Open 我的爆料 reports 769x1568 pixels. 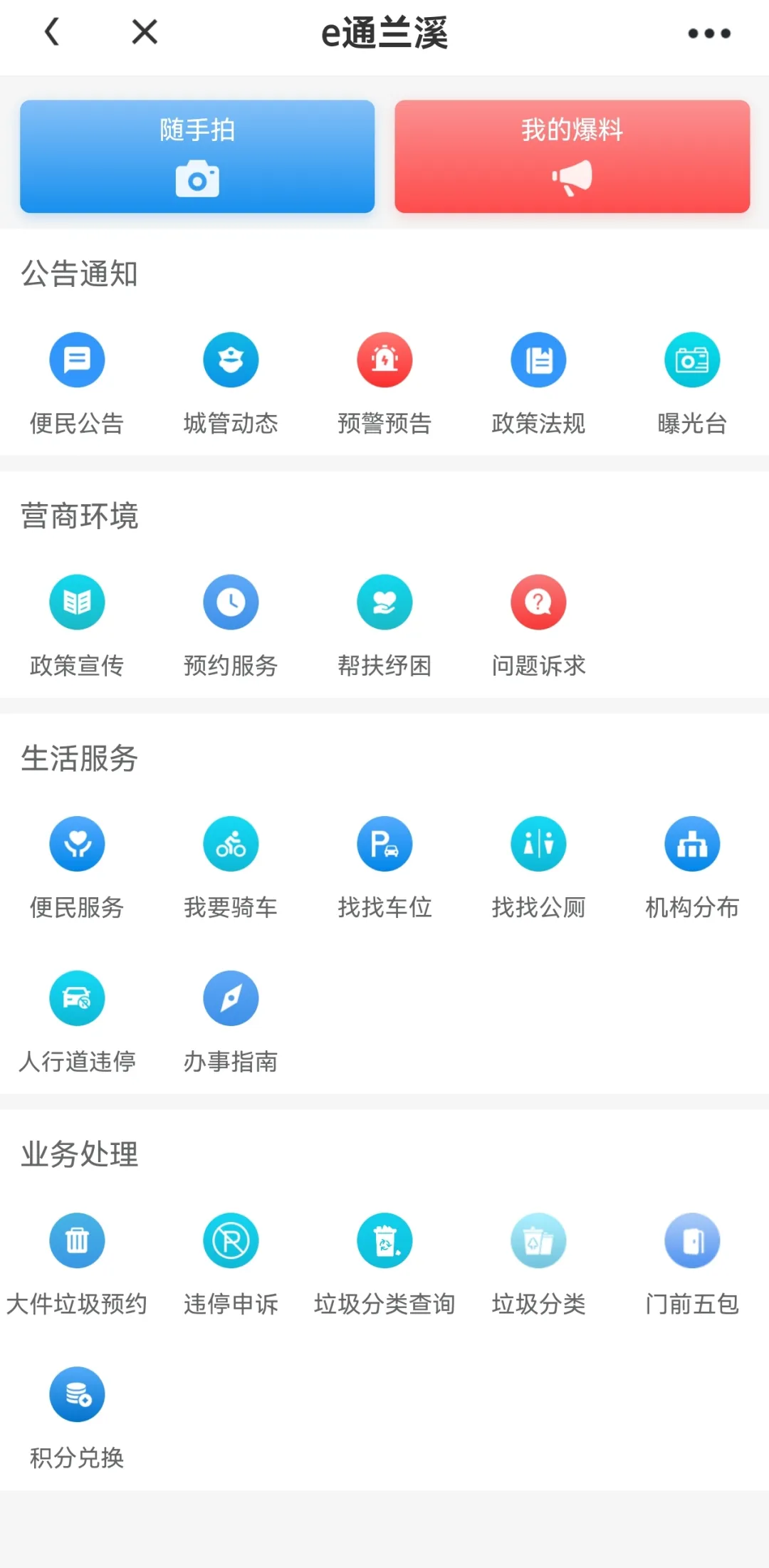[572, 157]
